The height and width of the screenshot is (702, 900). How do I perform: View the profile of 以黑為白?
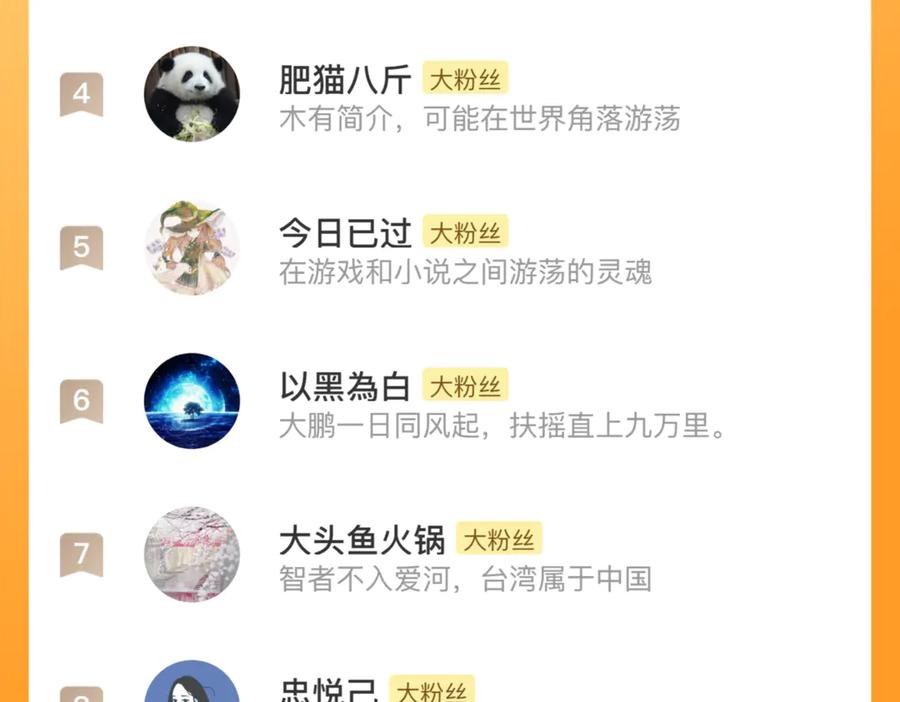(x=345, y=387)
